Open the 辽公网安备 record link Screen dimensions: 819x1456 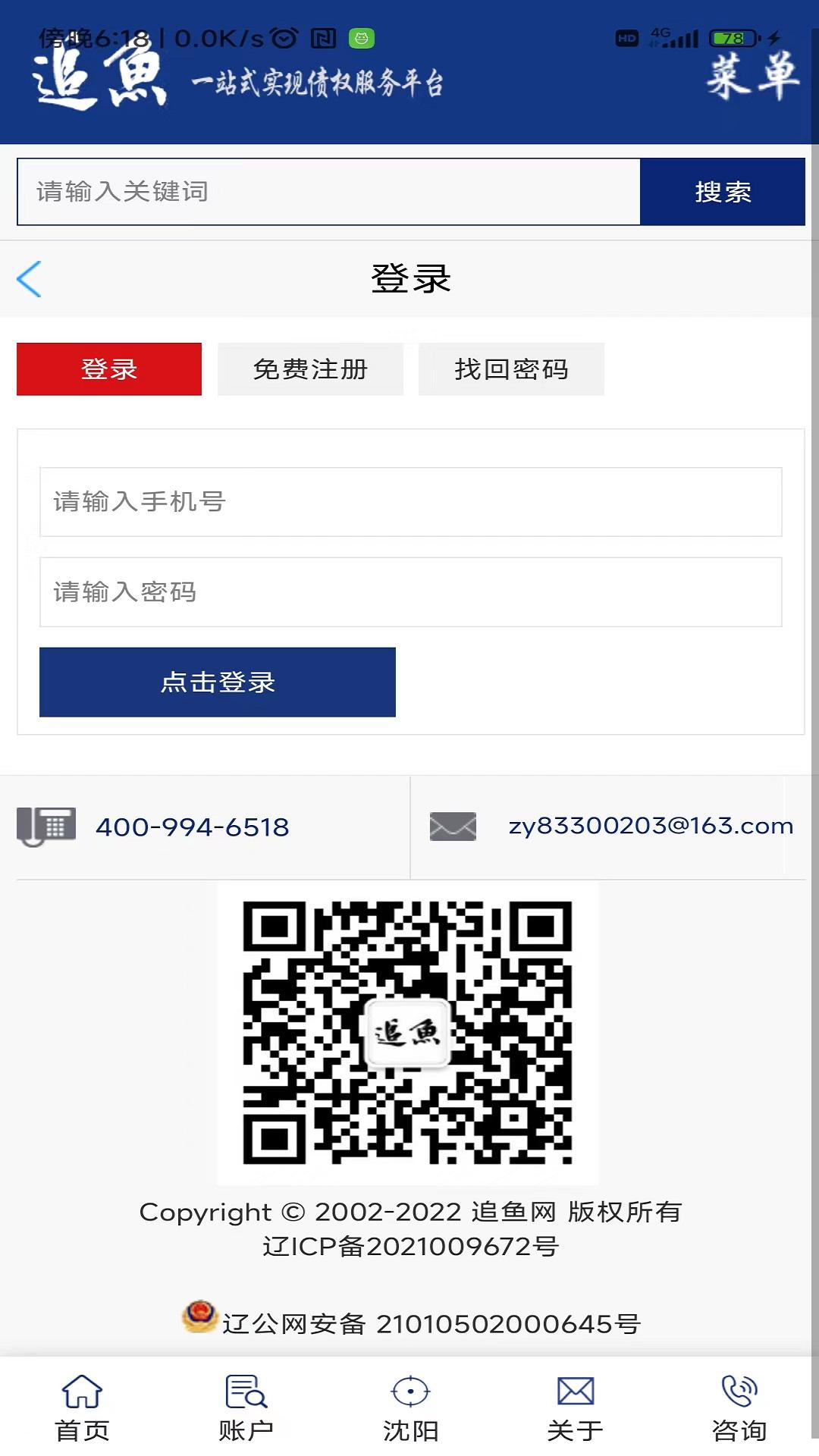(431, 1323)
